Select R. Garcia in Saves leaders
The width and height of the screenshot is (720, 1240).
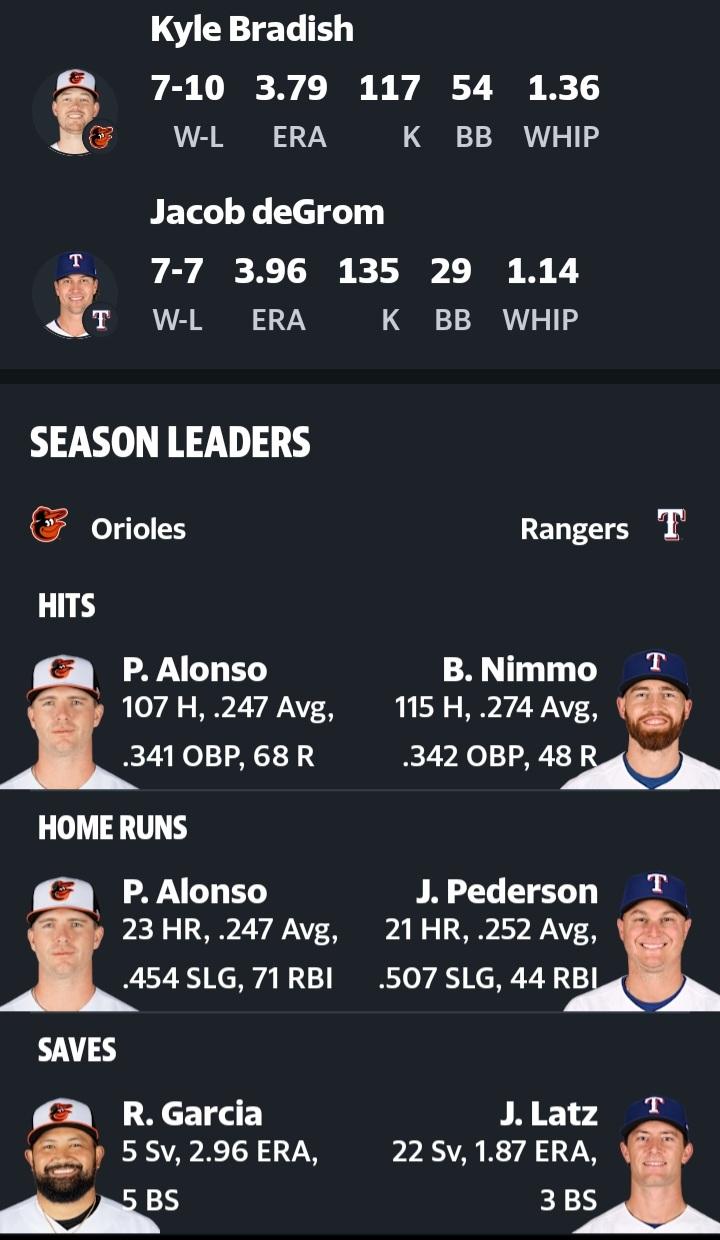pos(192,1113)
